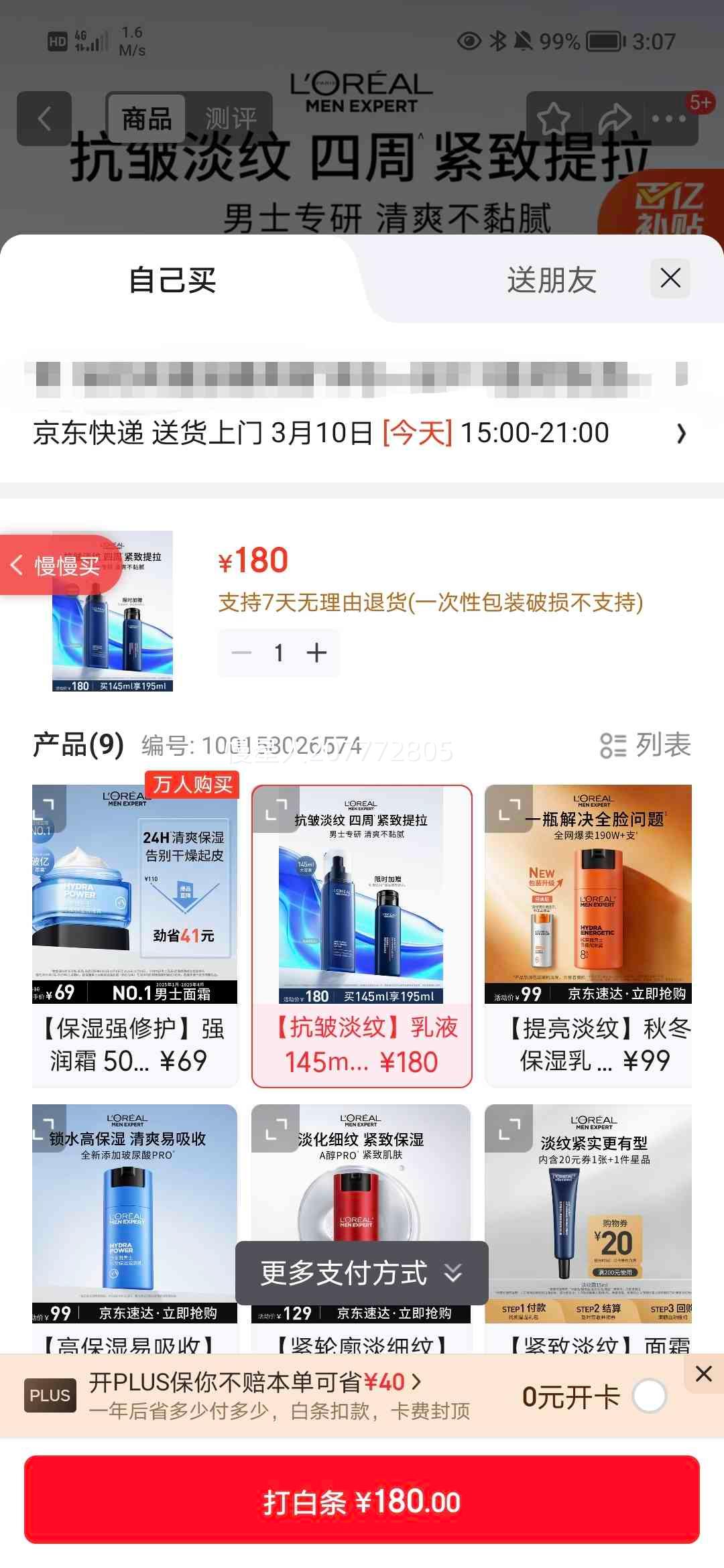Switch product view to 列表
This screenshot has width=724, height=1568.
click(645, 745)
